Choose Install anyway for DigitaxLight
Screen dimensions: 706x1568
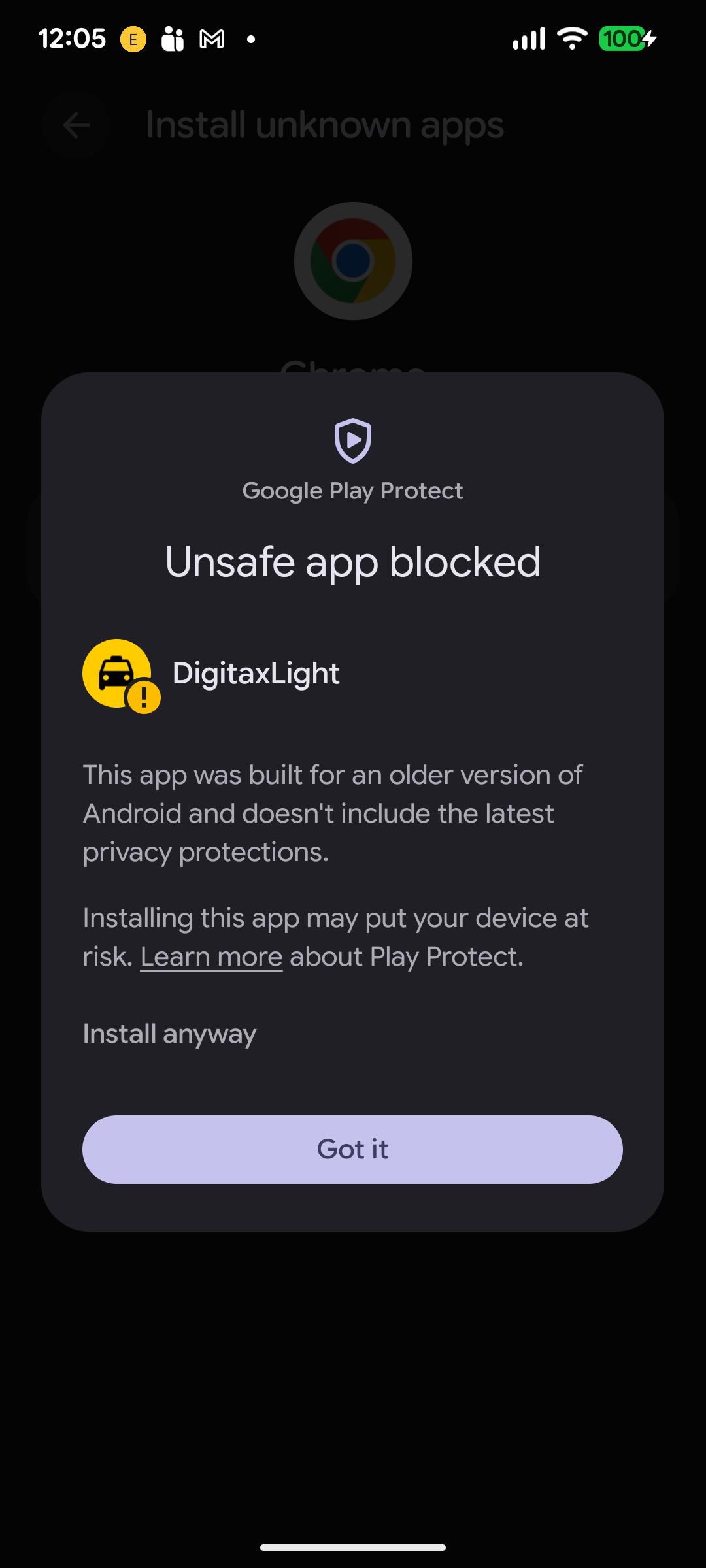pos(169,1034)
